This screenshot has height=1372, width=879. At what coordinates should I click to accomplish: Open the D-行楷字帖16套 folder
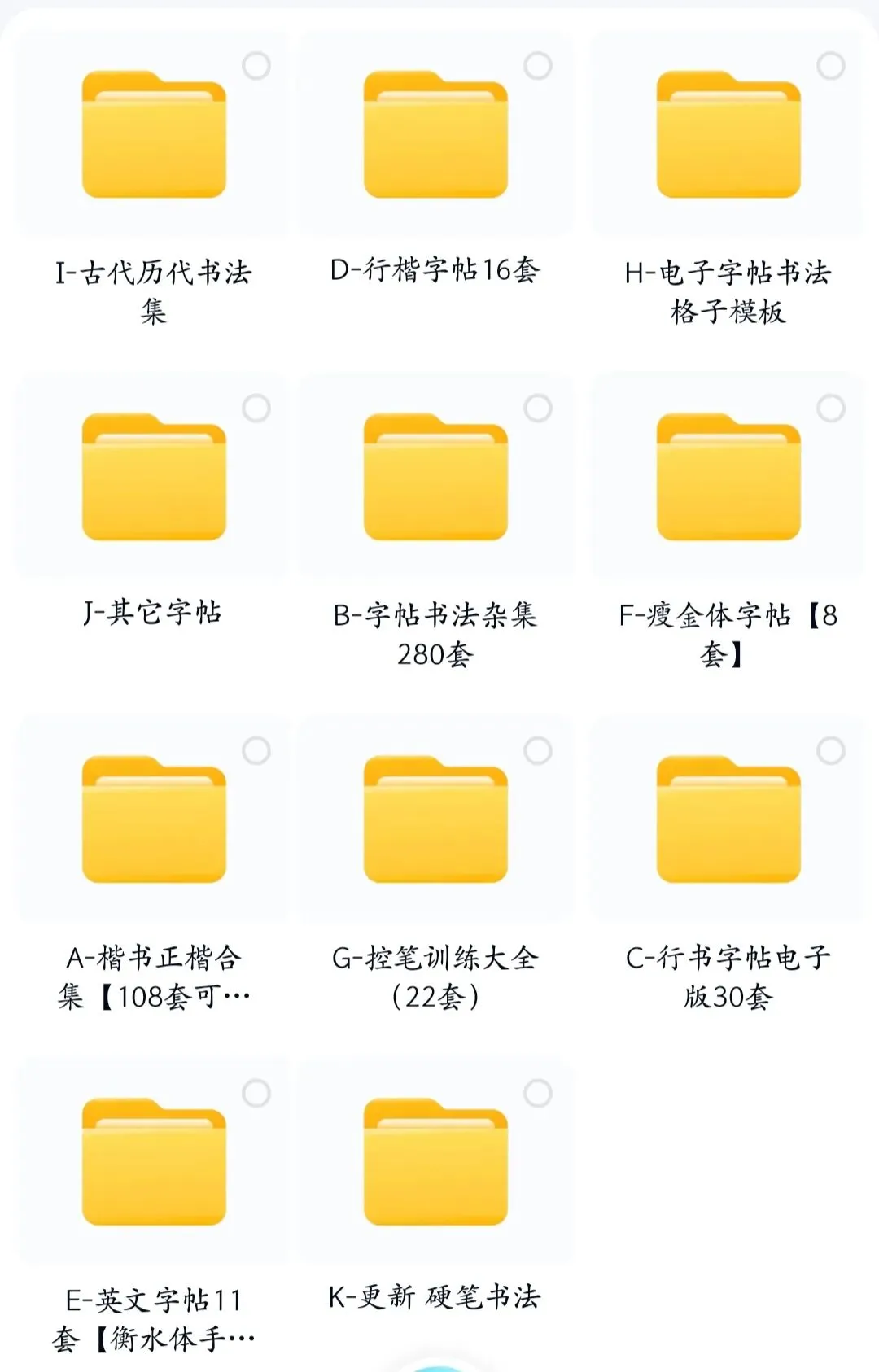tap(435, 135)
